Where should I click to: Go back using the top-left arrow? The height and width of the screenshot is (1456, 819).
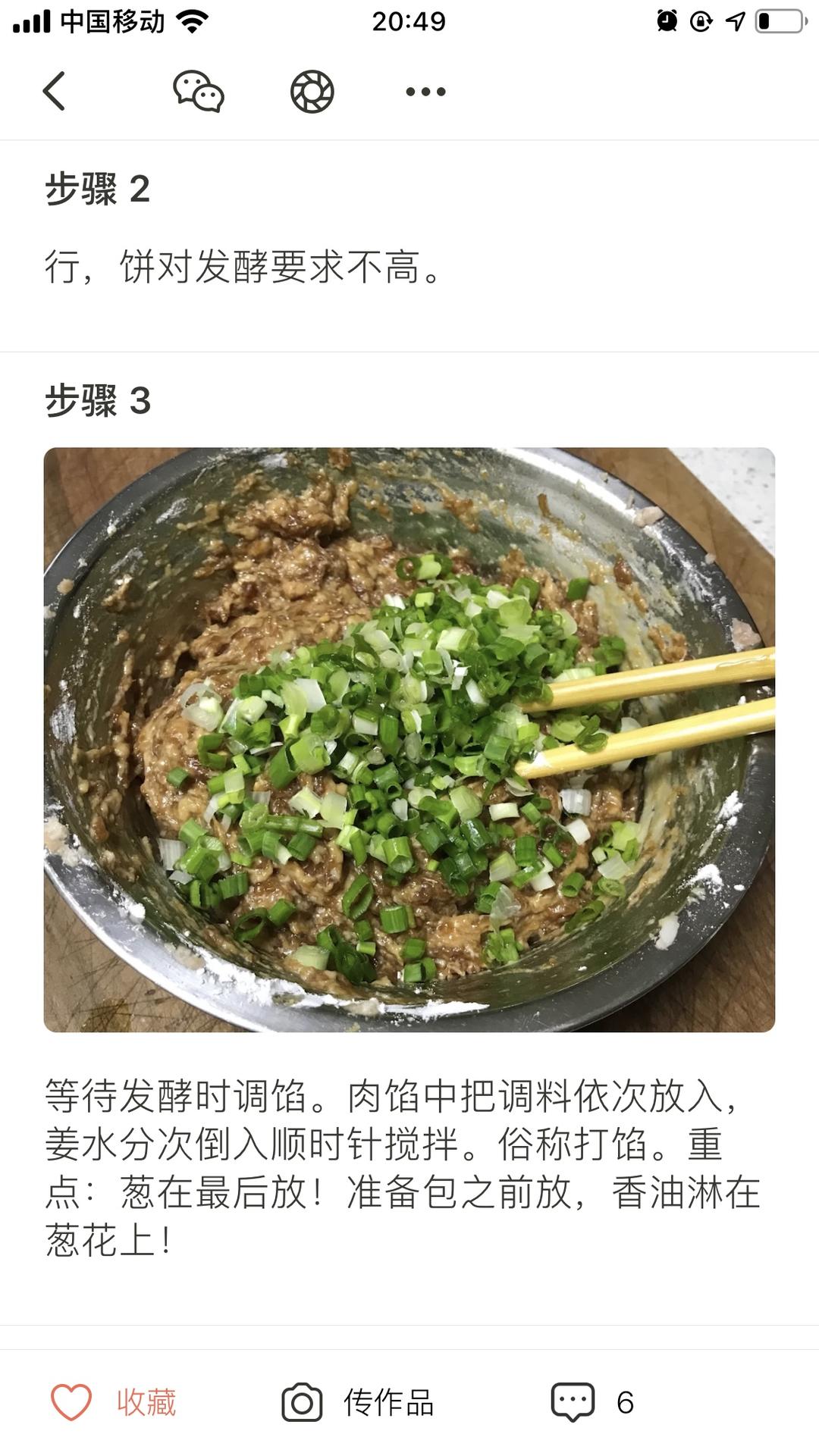click(x=54, y=92)
